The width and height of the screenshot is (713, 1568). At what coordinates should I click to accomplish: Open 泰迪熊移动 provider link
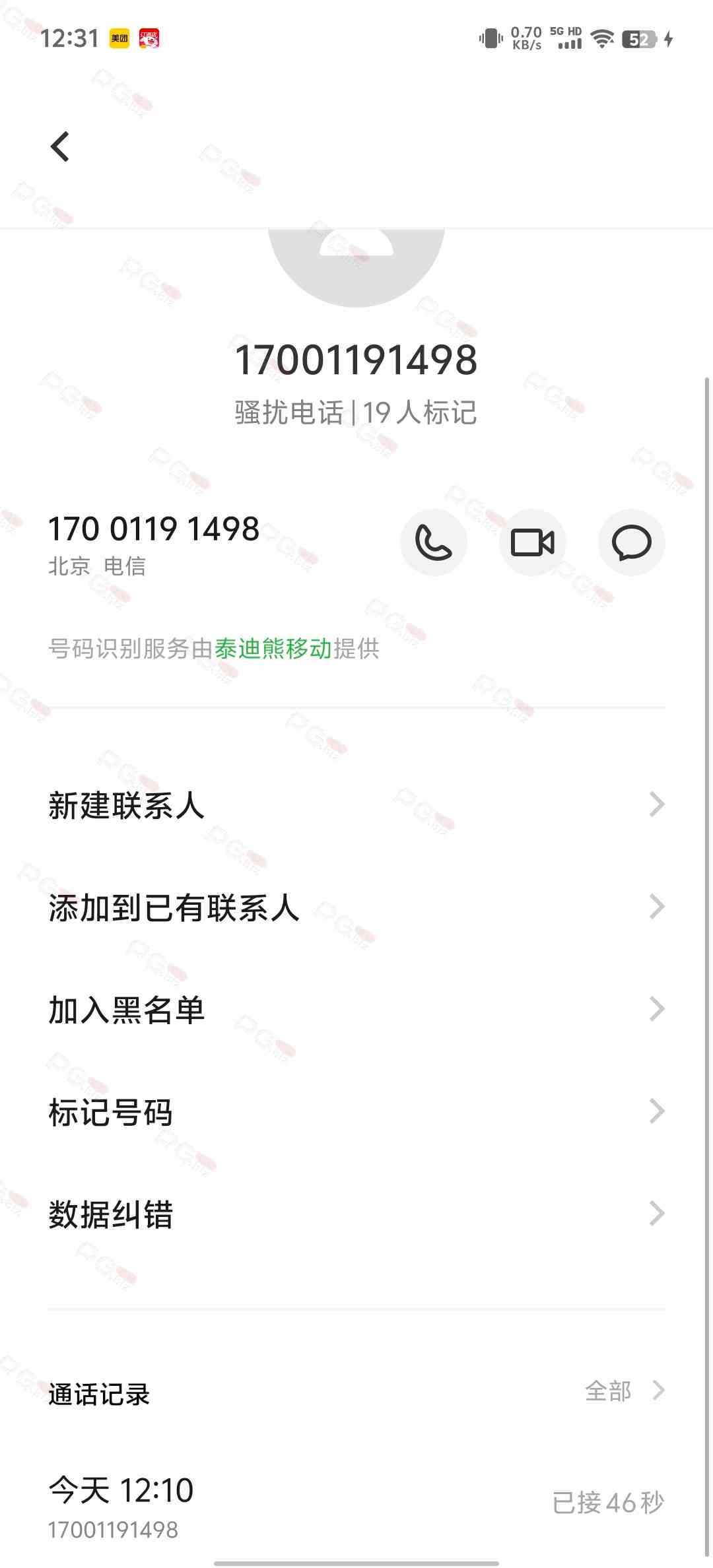(273, 649)
